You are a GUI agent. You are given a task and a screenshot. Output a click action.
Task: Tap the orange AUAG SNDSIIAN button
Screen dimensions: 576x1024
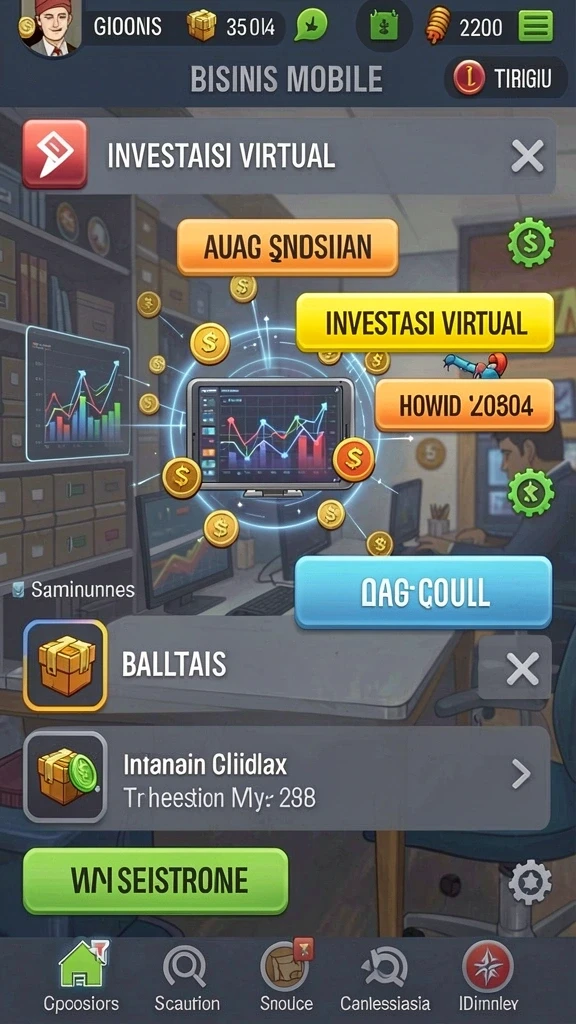[287, 248]
